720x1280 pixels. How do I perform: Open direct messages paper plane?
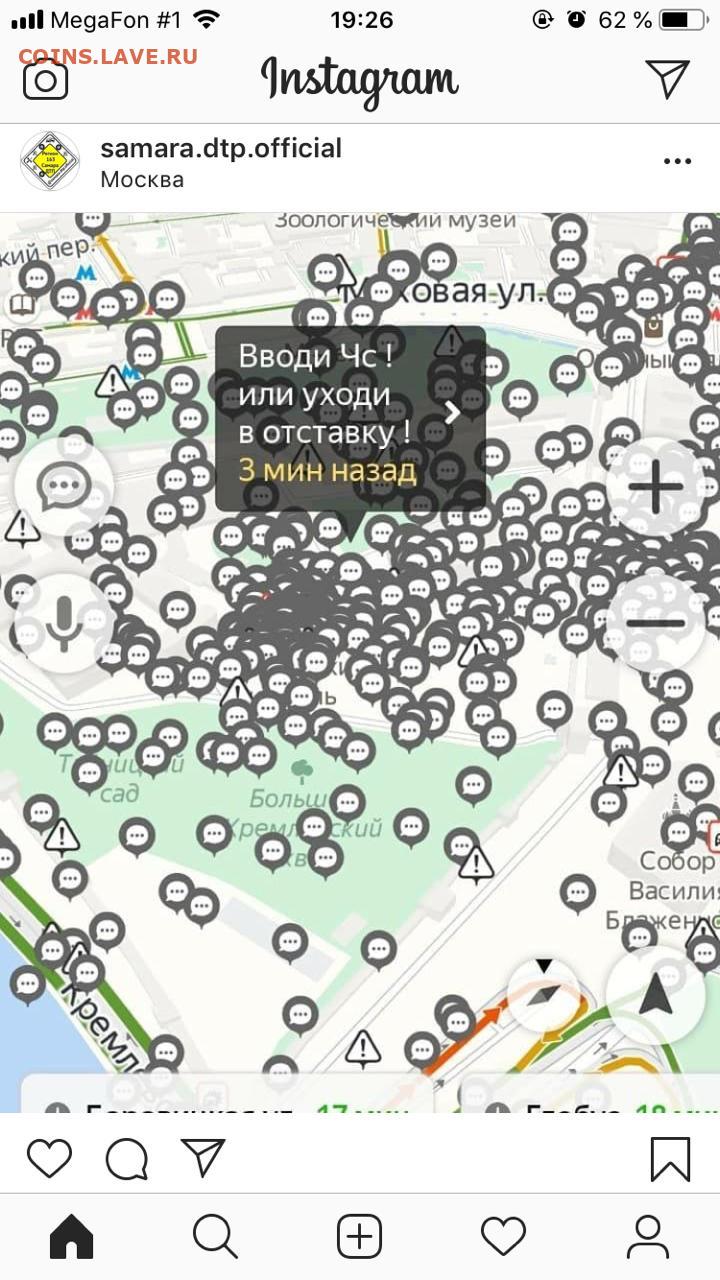click(x=667, y=78)
